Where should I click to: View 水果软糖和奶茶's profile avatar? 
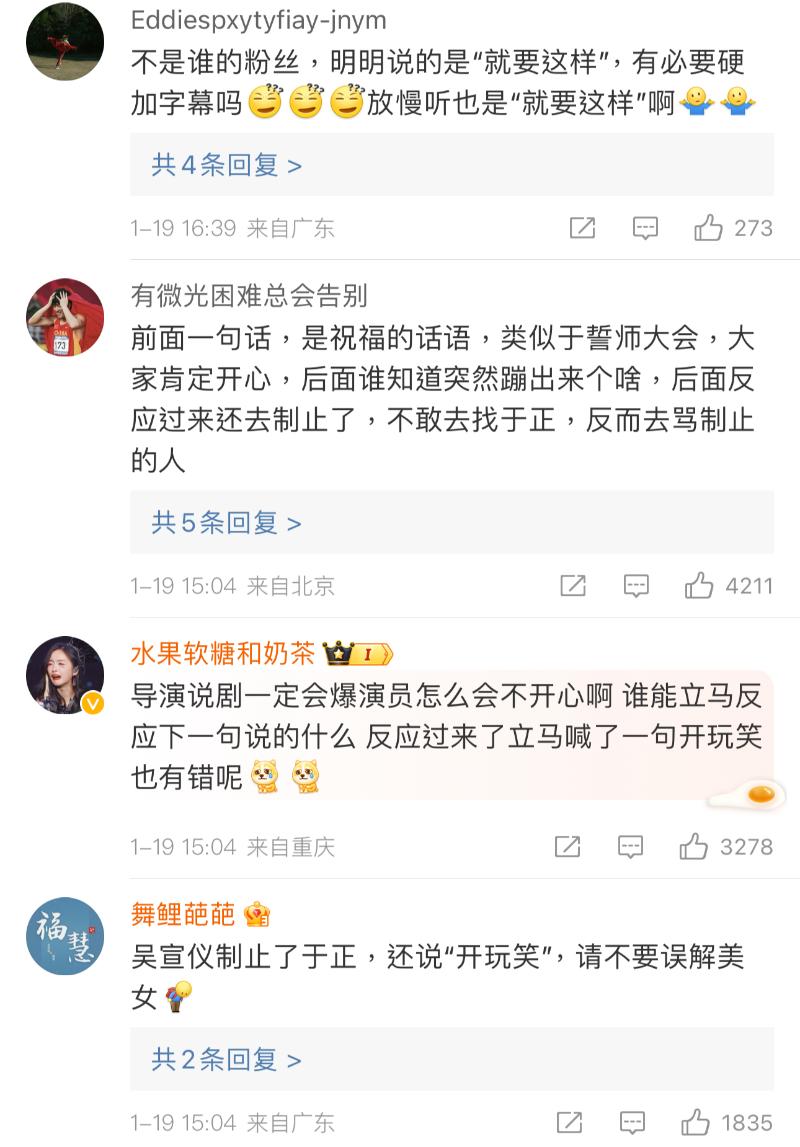65,673
